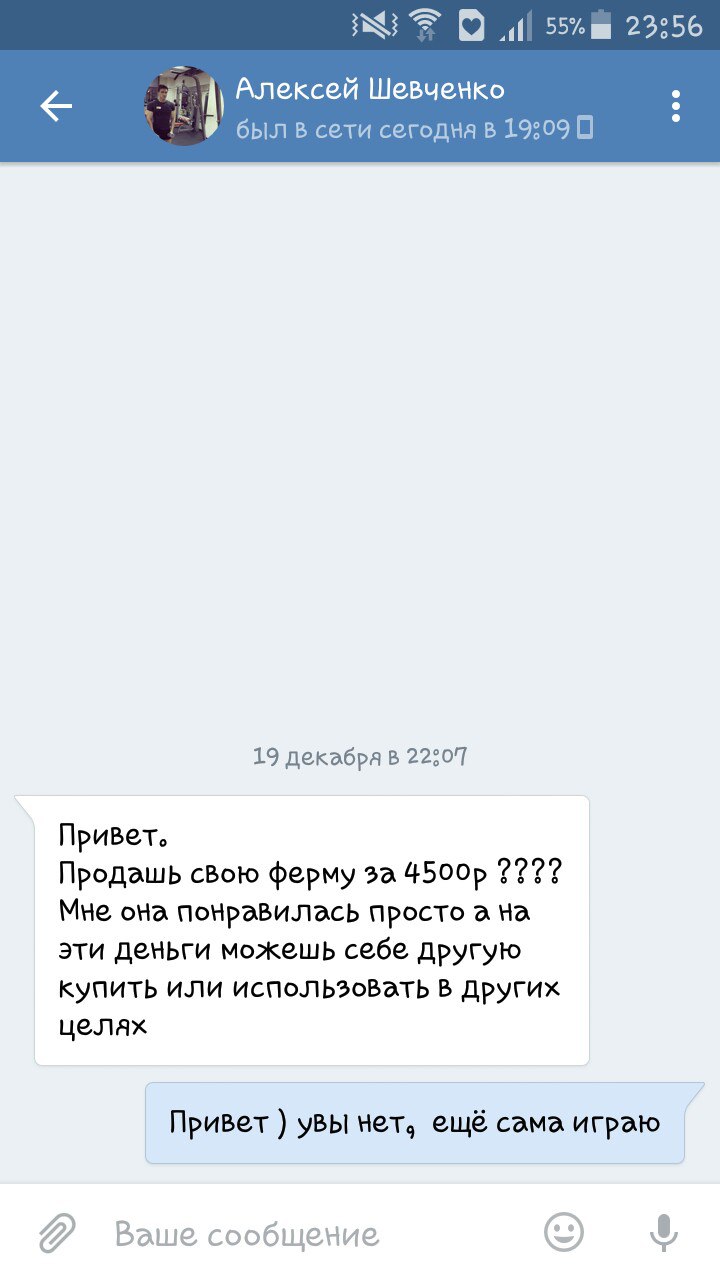Open the three-dot overflow menu
The image size is (720, 1280).
[676, 106]
